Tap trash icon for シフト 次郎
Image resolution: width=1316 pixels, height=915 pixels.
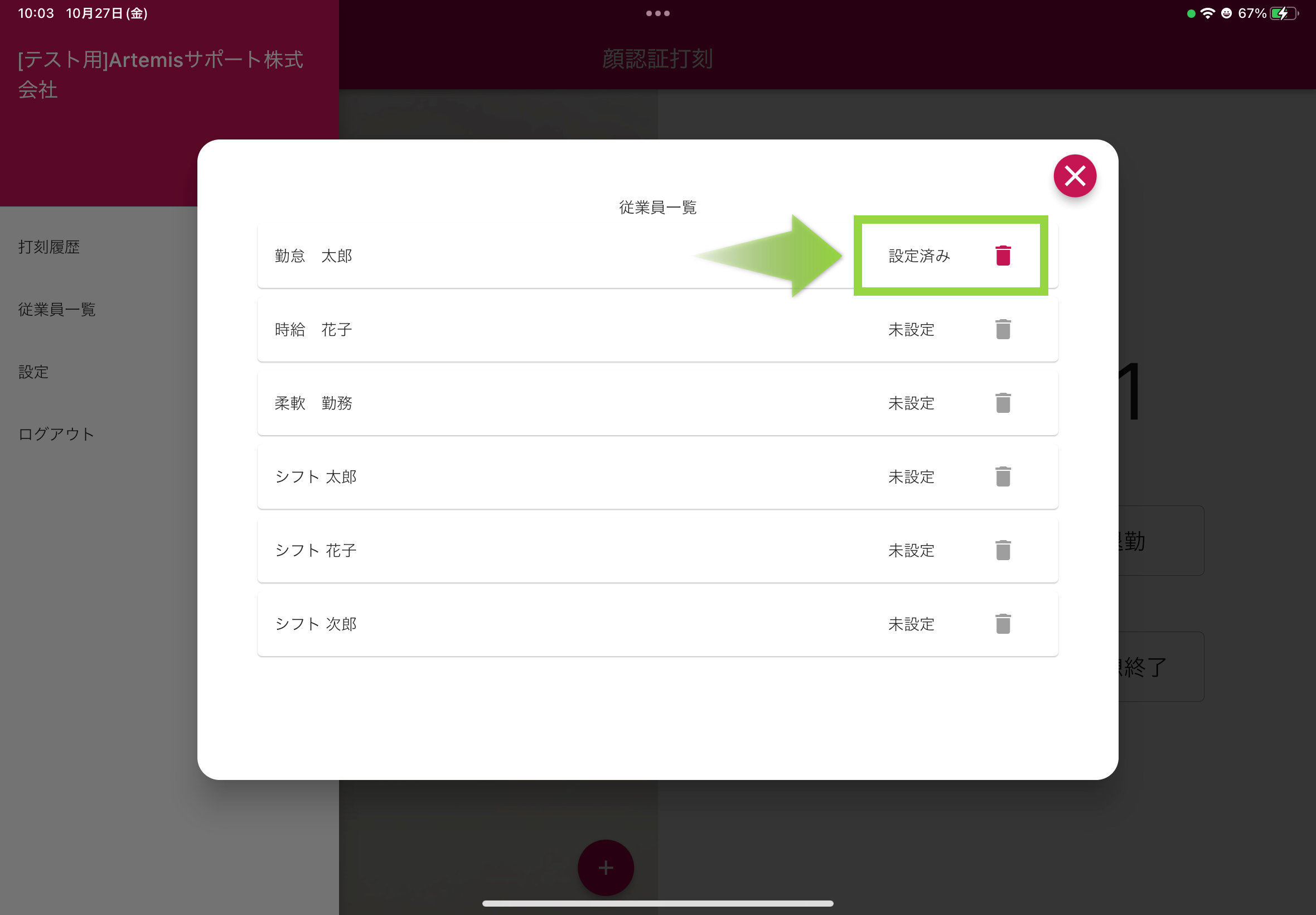pos(1003,624)
